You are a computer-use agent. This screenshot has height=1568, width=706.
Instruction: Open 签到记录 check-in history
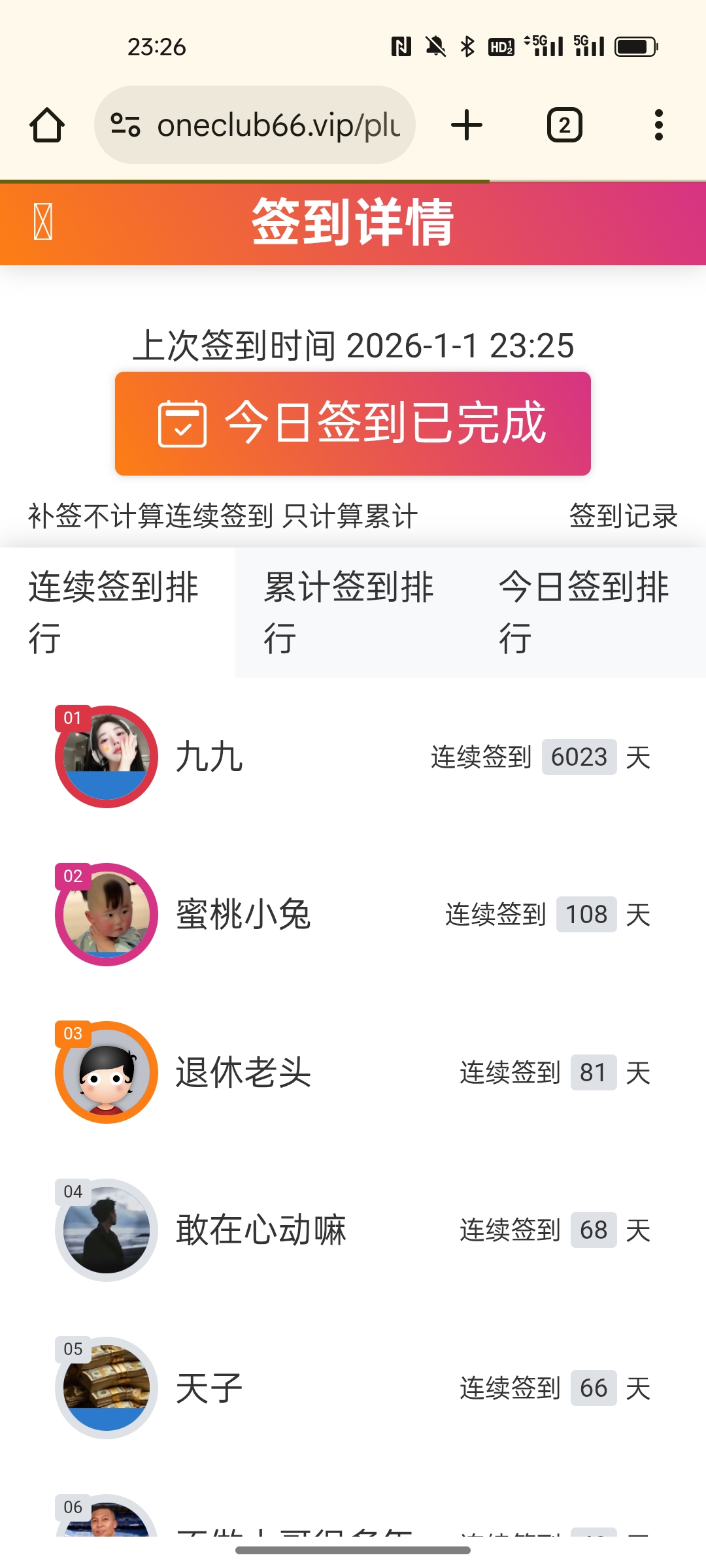tap(623, 516)
